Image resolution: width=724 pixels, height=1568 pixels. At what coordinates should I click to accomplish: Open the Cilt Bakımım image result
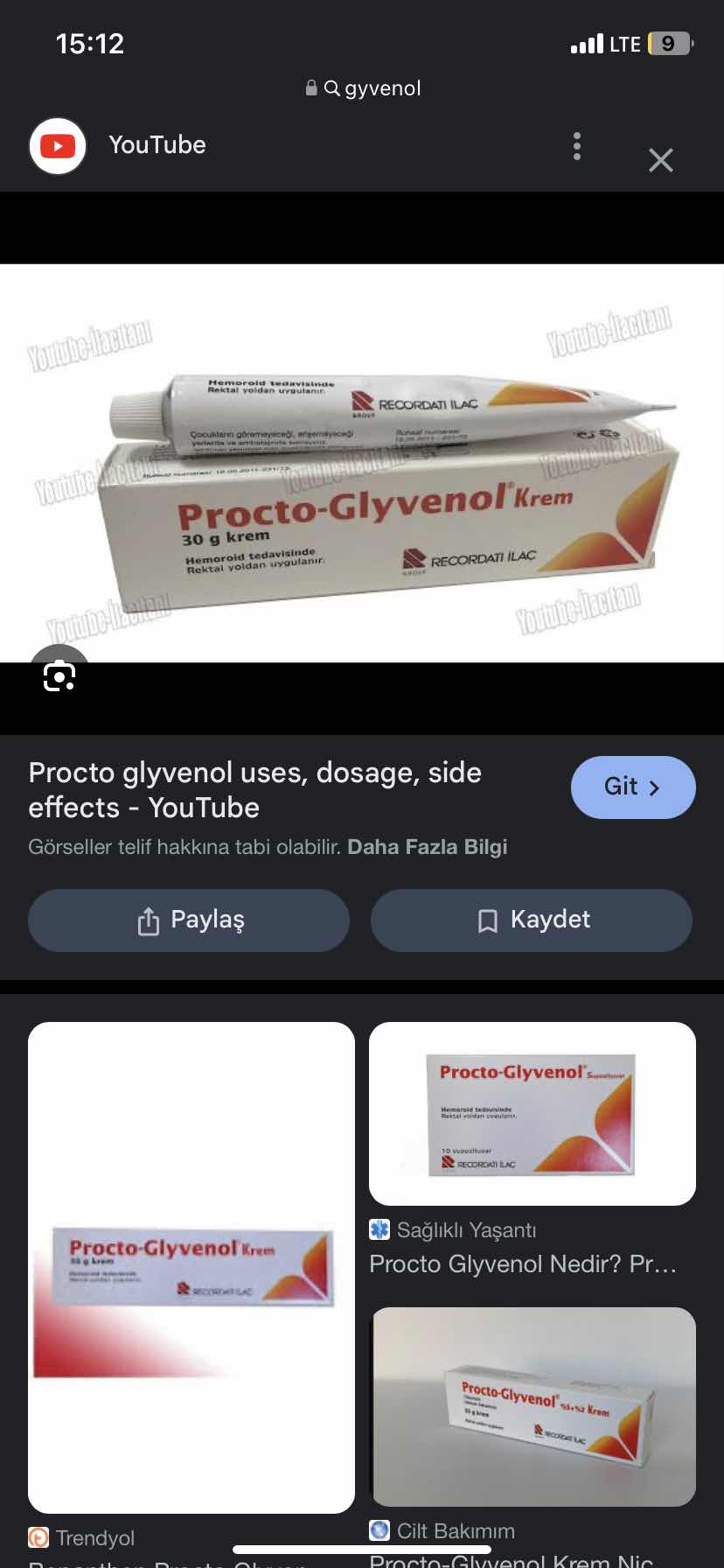click(x=532, y=1406)
